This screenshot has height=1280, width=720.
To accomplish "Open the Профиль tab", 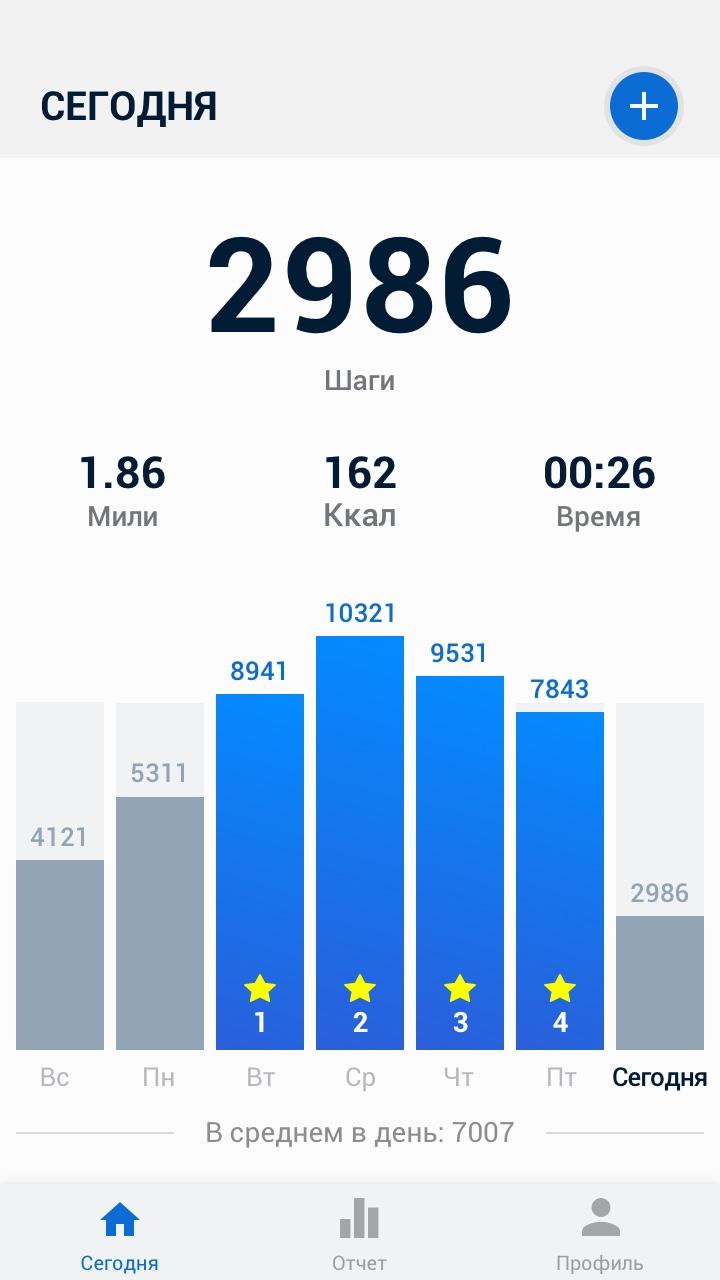I will pos(599,1234).
